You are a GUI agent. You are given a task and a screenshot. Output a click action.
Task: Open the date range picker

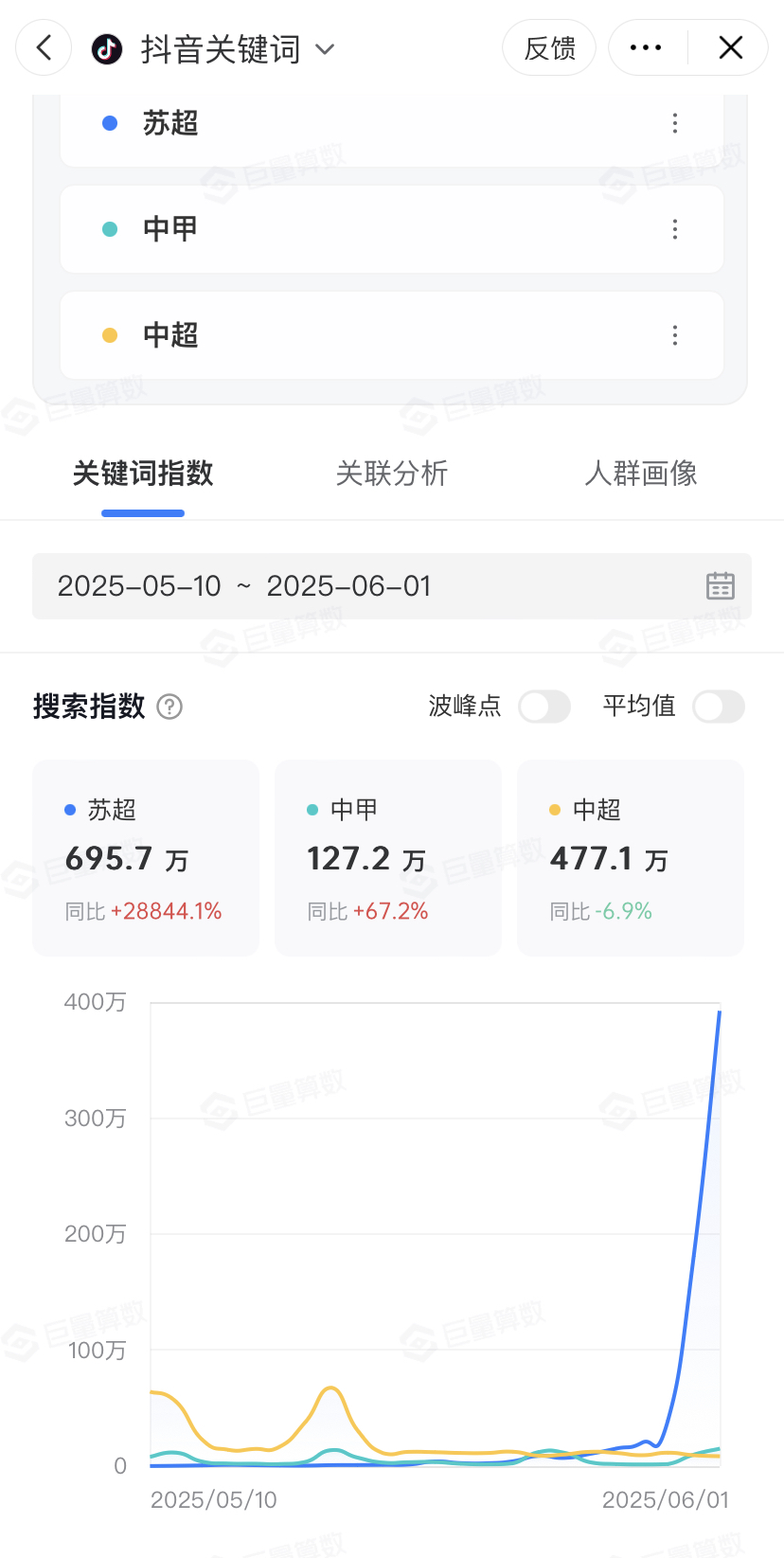pos(392,586)
